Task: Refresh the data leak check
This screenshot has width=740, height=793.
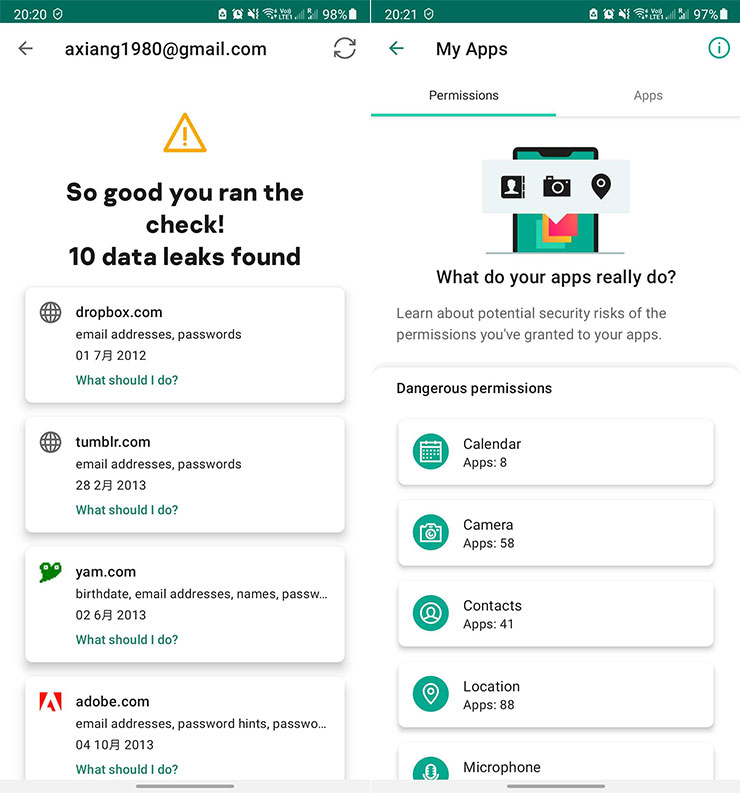Action: (344, 49)
